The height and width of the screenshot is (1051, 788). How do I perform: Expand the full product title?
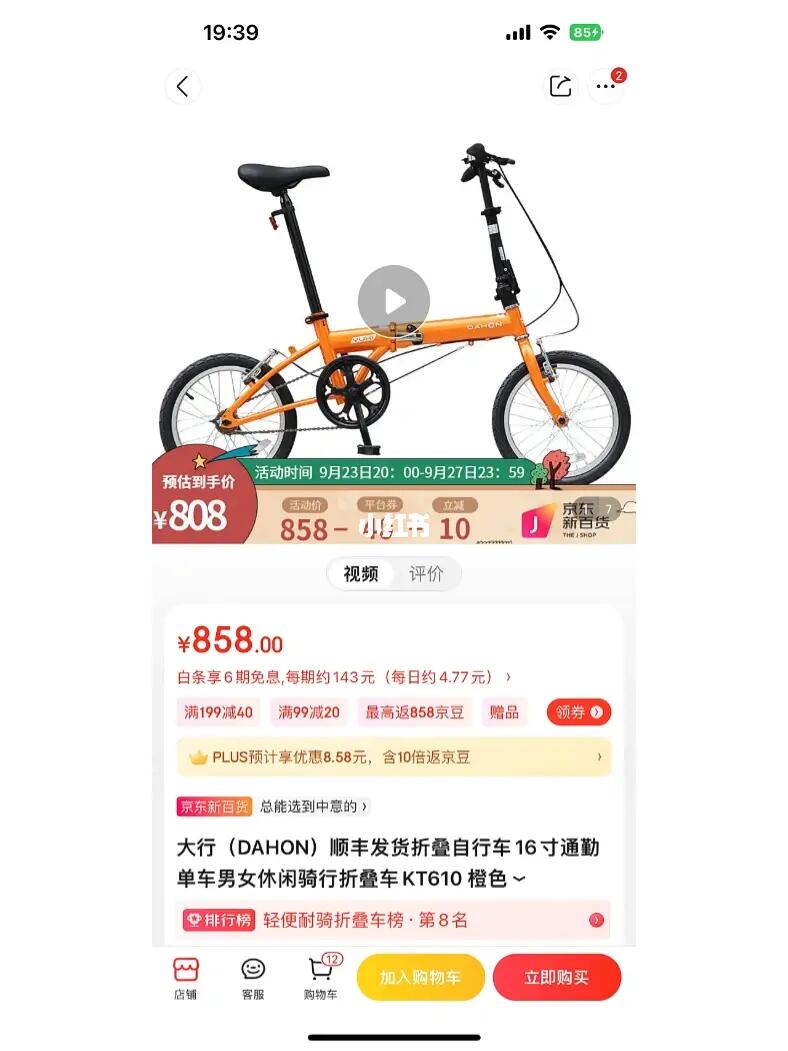(x=518, y=881)
